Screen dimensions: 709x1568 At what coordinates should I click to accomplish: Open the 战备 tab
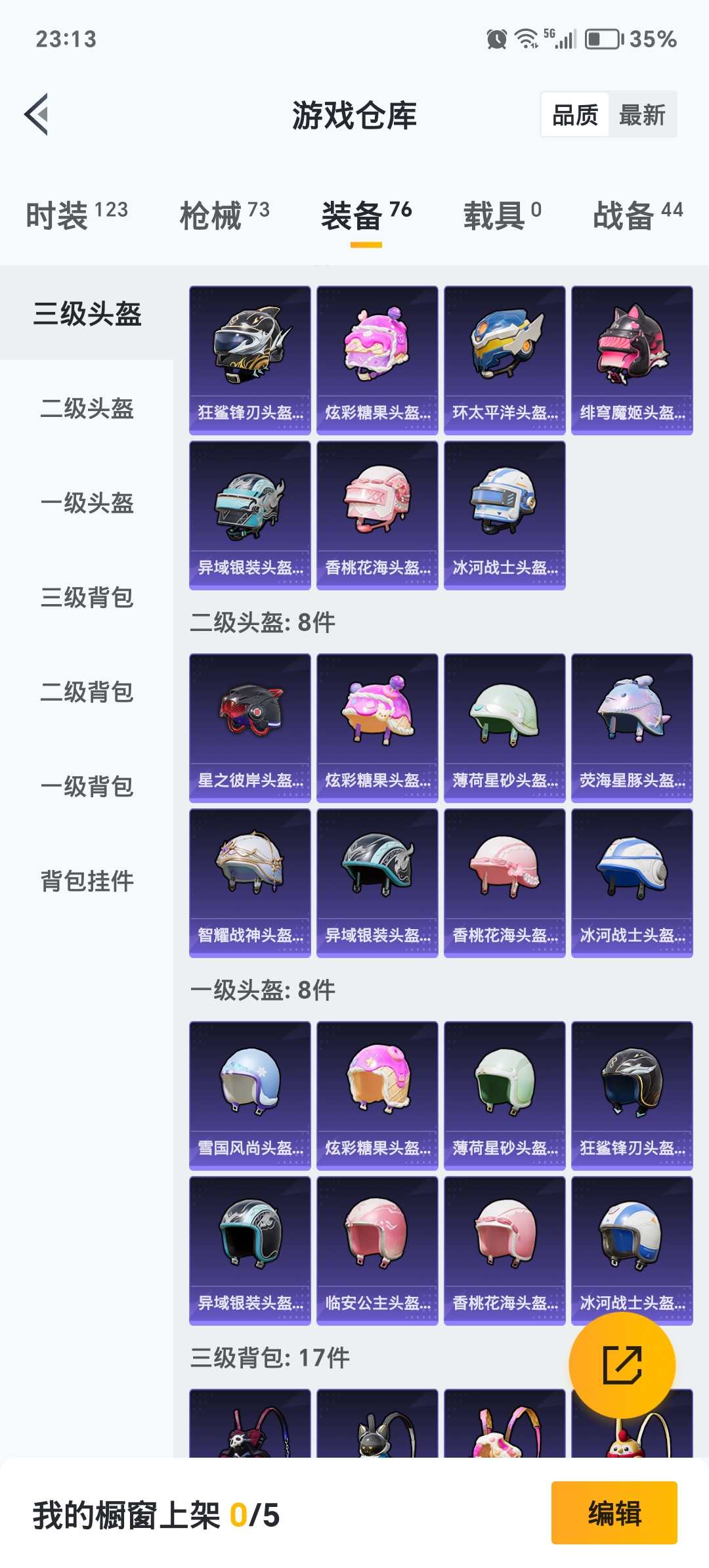(637, 215)
